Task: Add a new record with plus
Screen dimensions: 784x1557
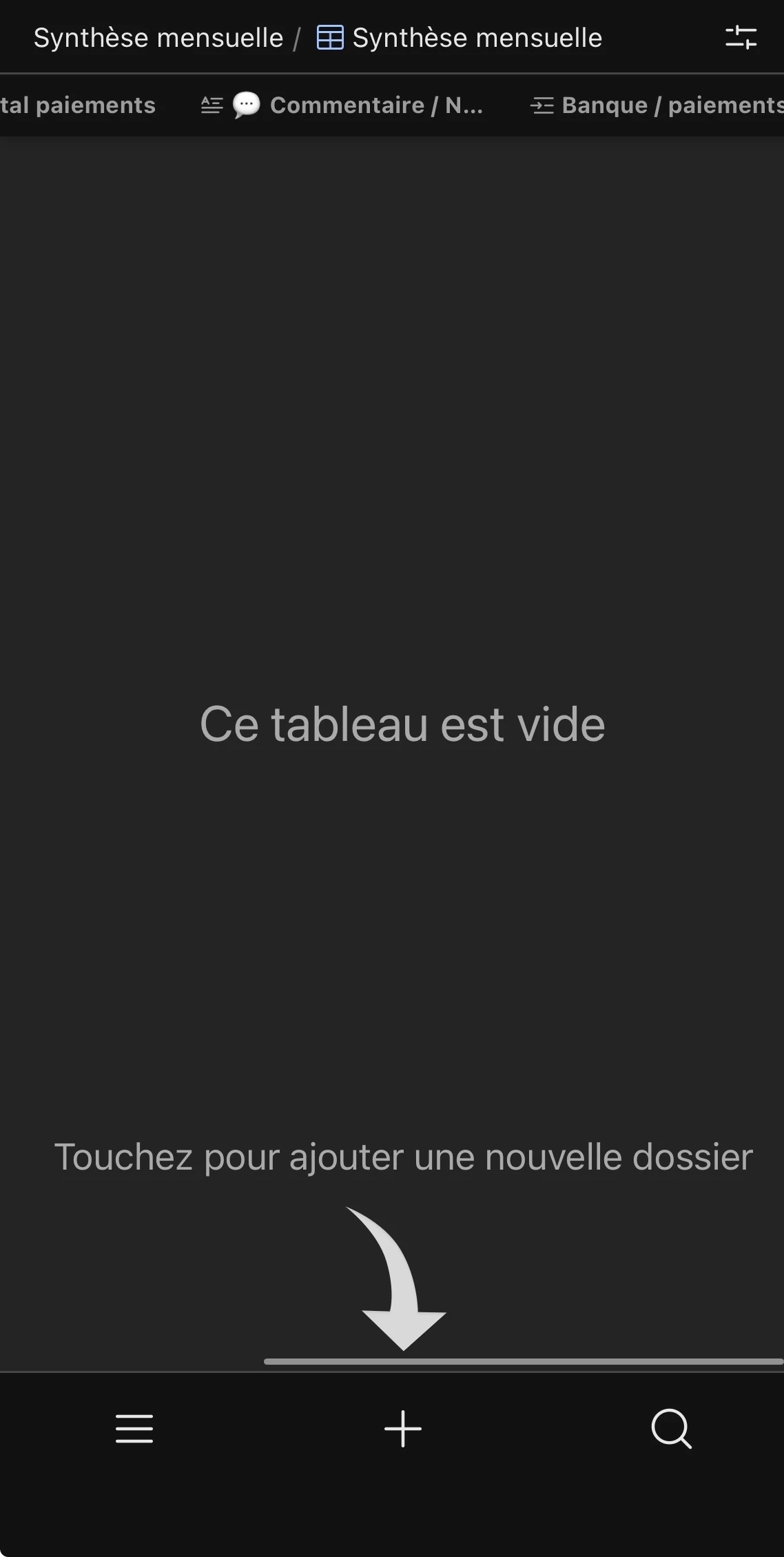Action: [x=403, y=1429]
